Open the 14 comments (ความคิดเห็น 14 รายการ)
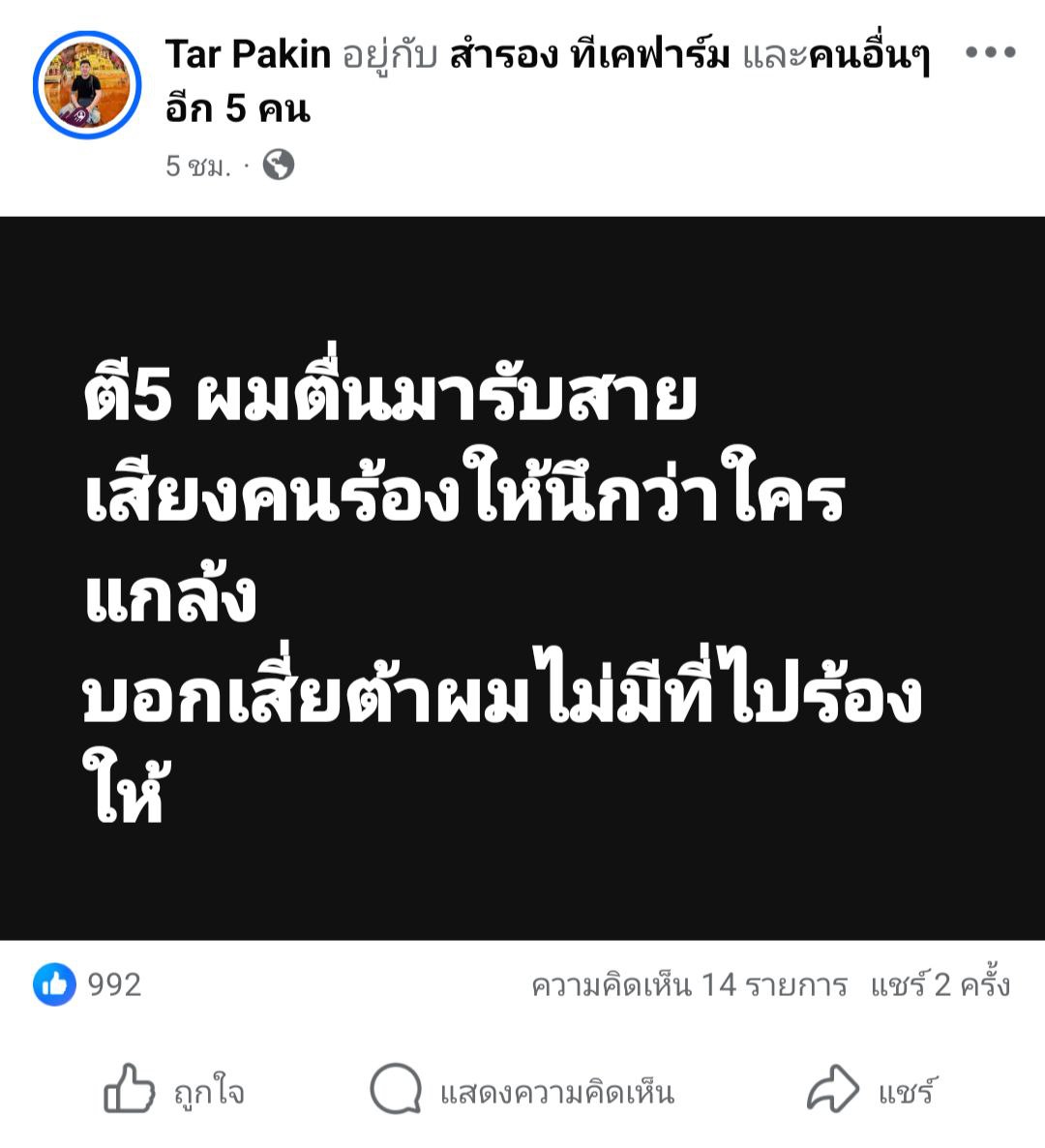The width and height of the screenshot is (1045, 1148). (x=689, y=985)
